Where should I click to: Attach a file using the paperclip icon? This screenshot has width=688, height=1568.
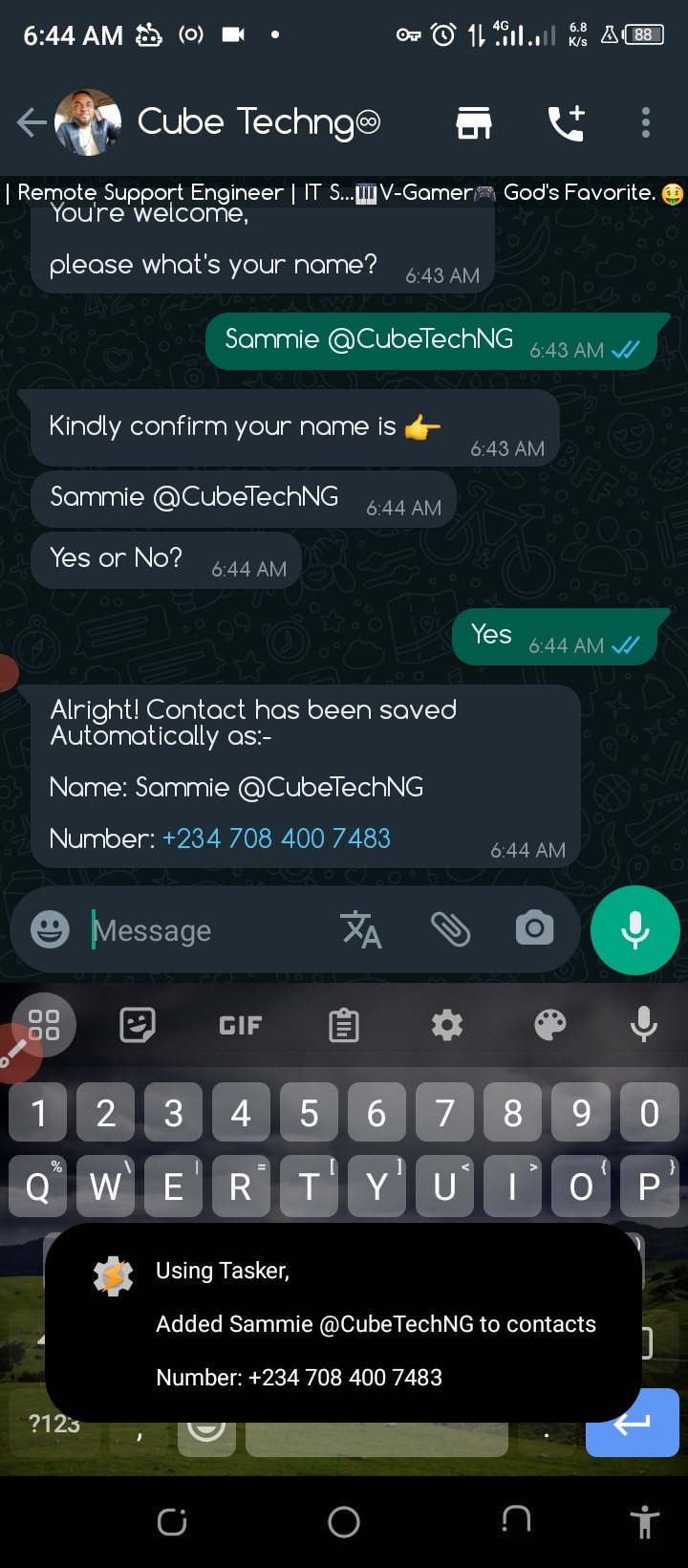(x=450, y=928)
